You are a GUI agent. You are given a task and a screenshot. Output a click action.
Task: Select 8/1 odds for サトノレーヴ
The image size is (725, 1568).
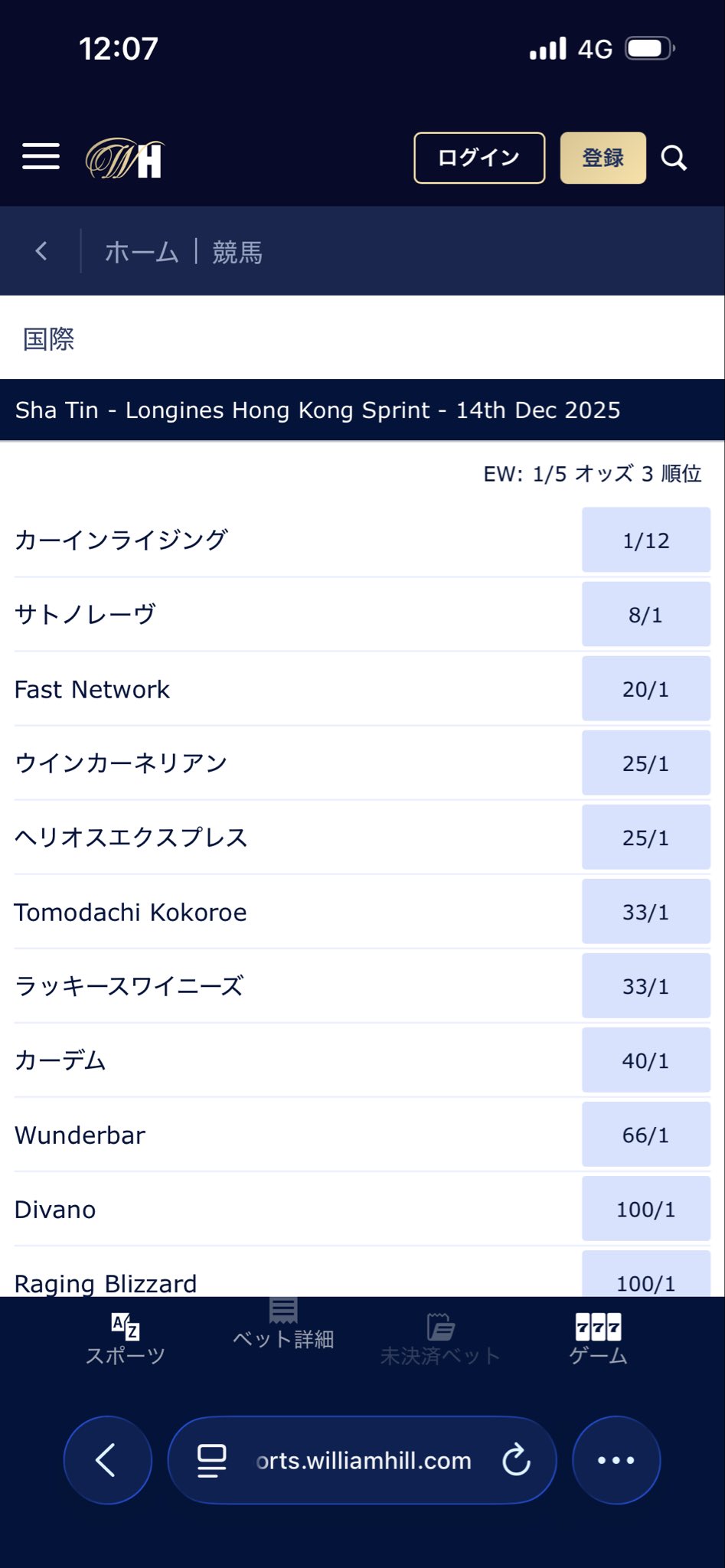pyautogui.click(x=645, y=615)
